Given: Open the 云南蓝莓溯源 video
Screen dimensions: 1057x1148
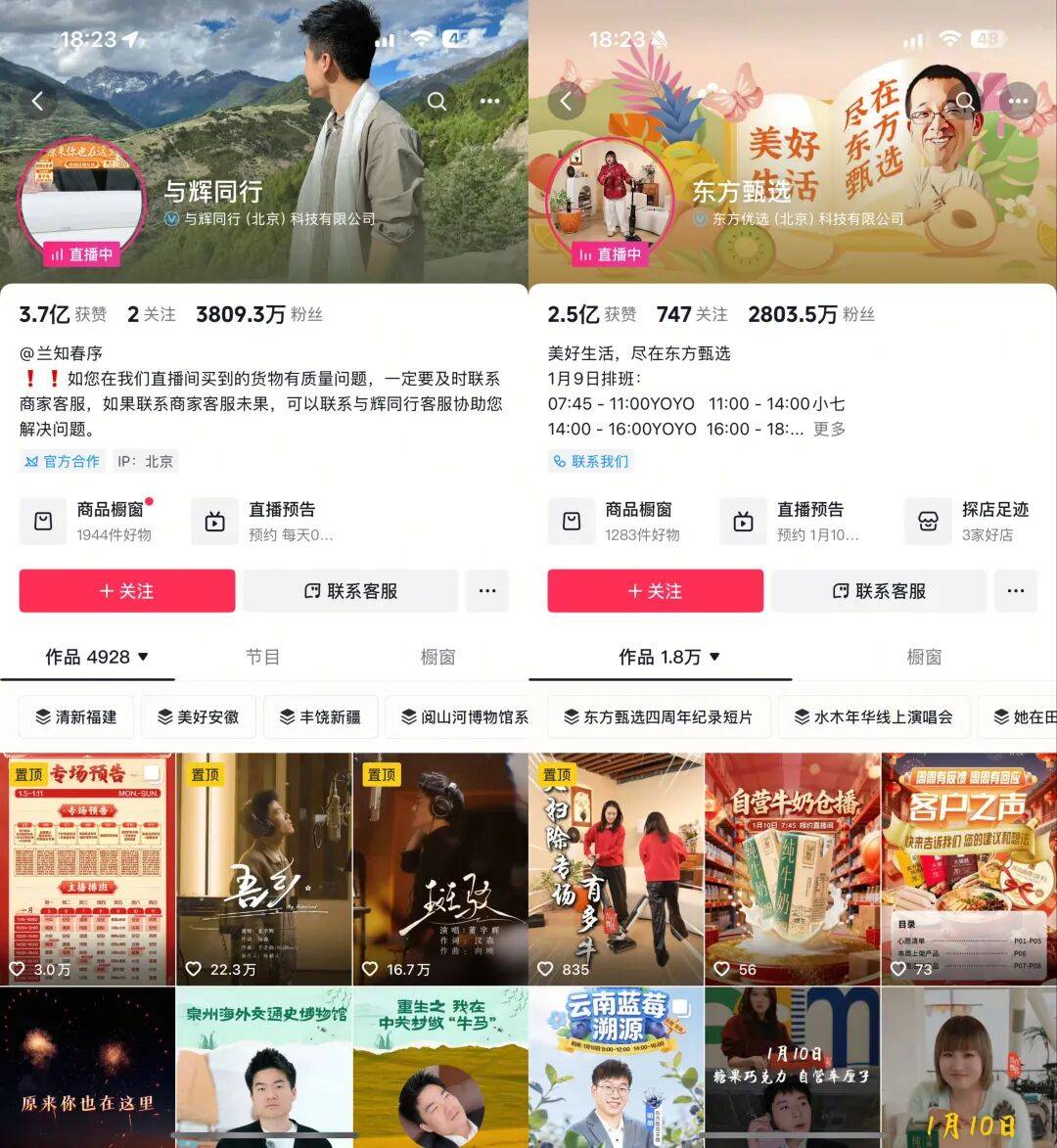Looking at the screenshot, I should [616, 1067].
